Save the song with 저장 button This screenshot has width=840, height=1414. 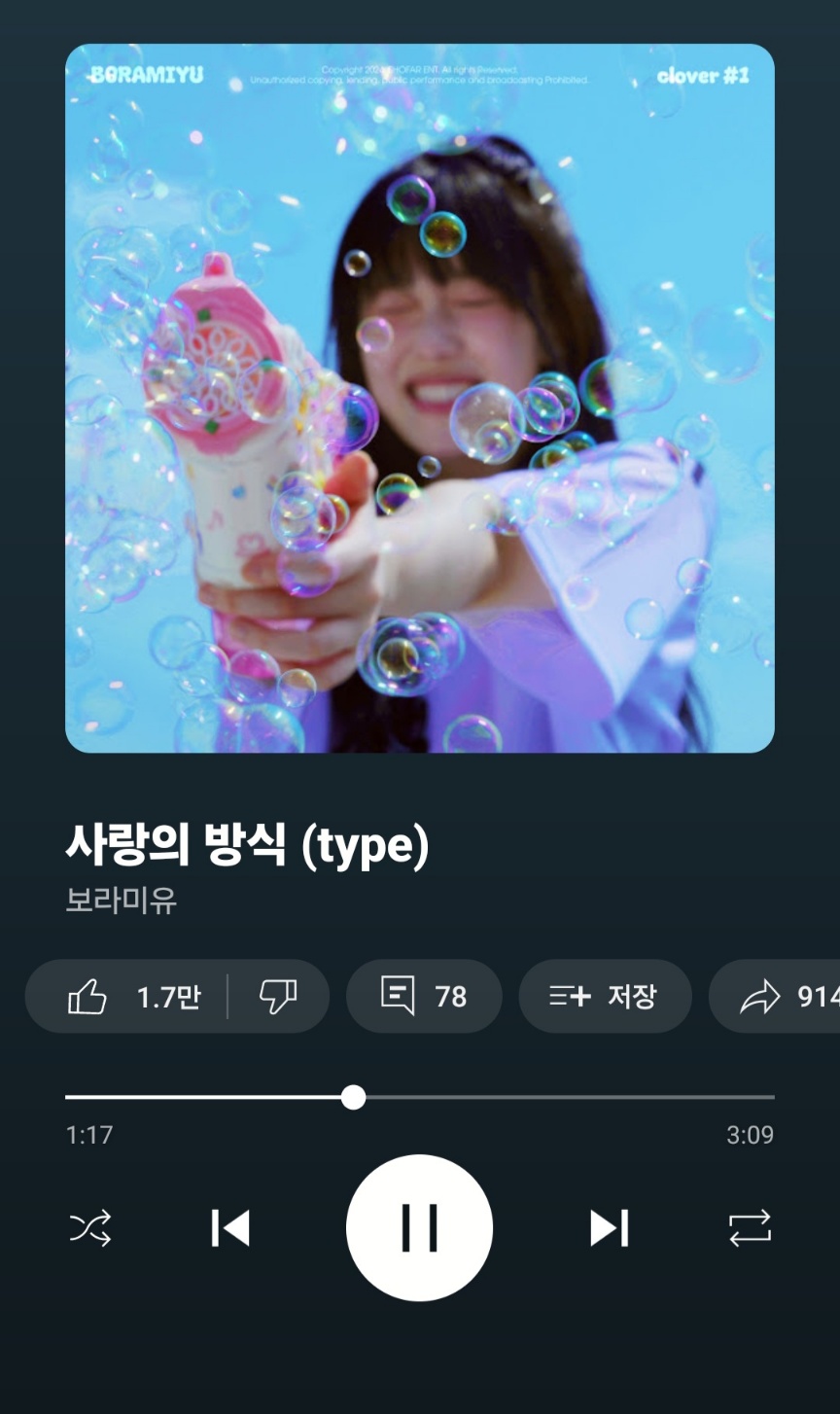point(605,997)
